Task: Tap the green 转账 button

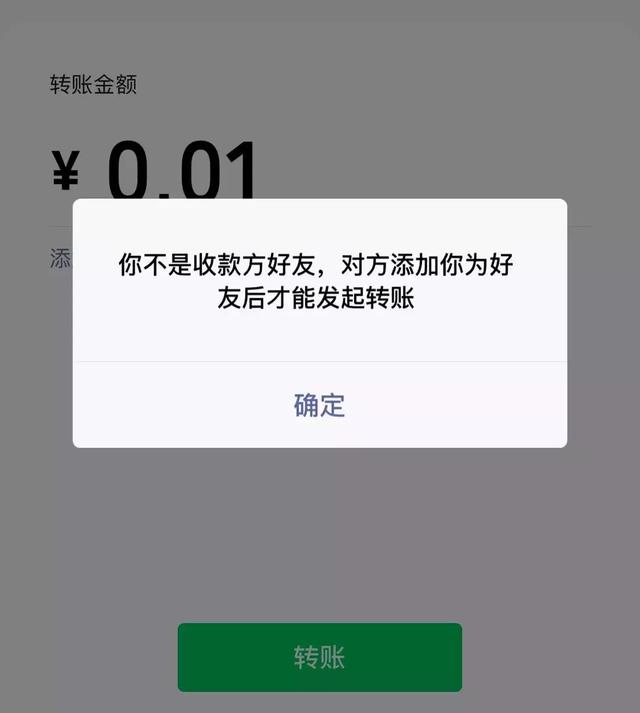Action: coord(319,657)
